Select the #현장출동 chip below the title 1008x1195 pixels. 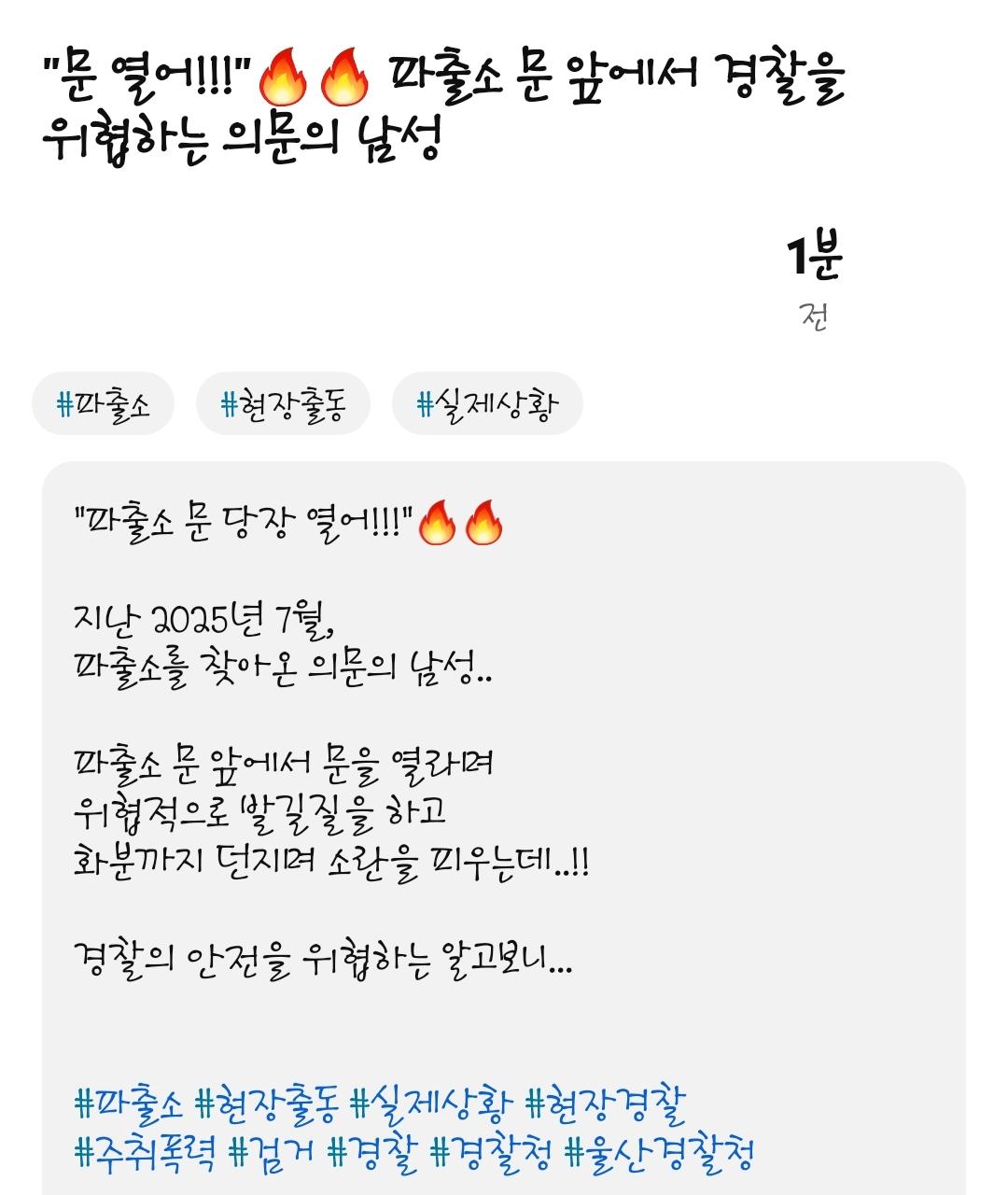coord(283,404)
